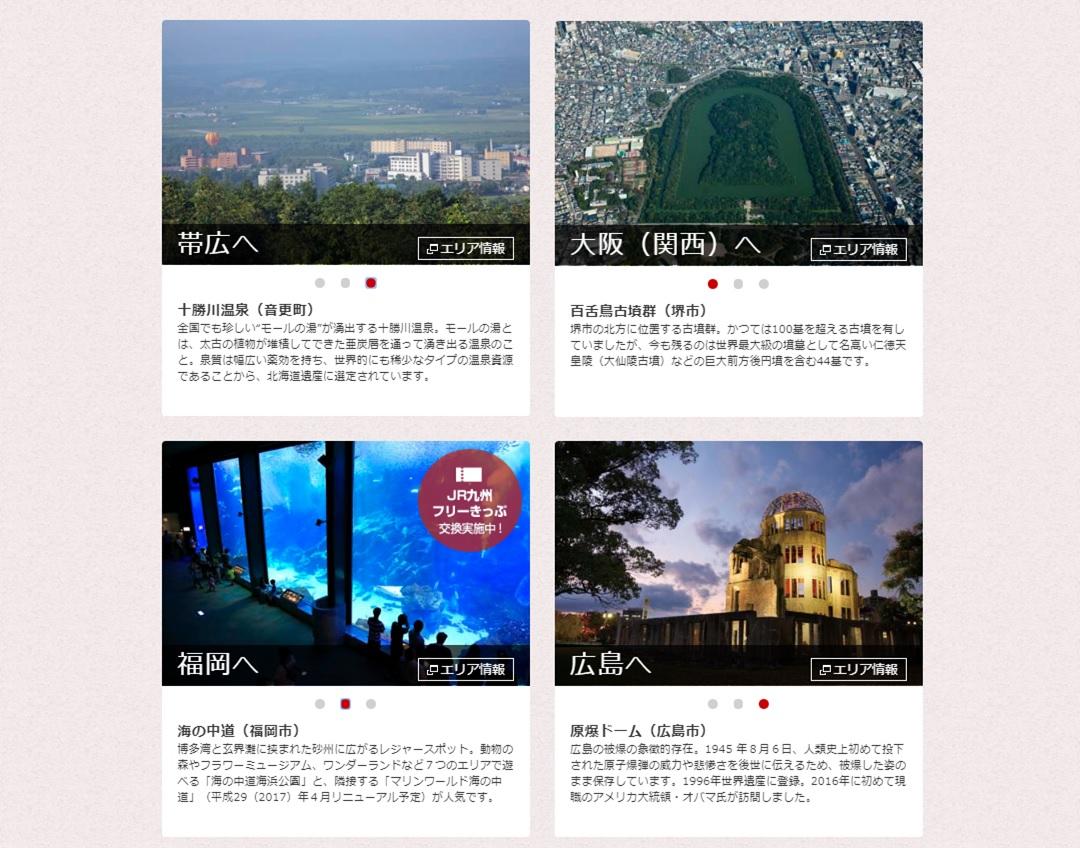Select the second slide dot under 広島
1080x848 pixels.
738,704
